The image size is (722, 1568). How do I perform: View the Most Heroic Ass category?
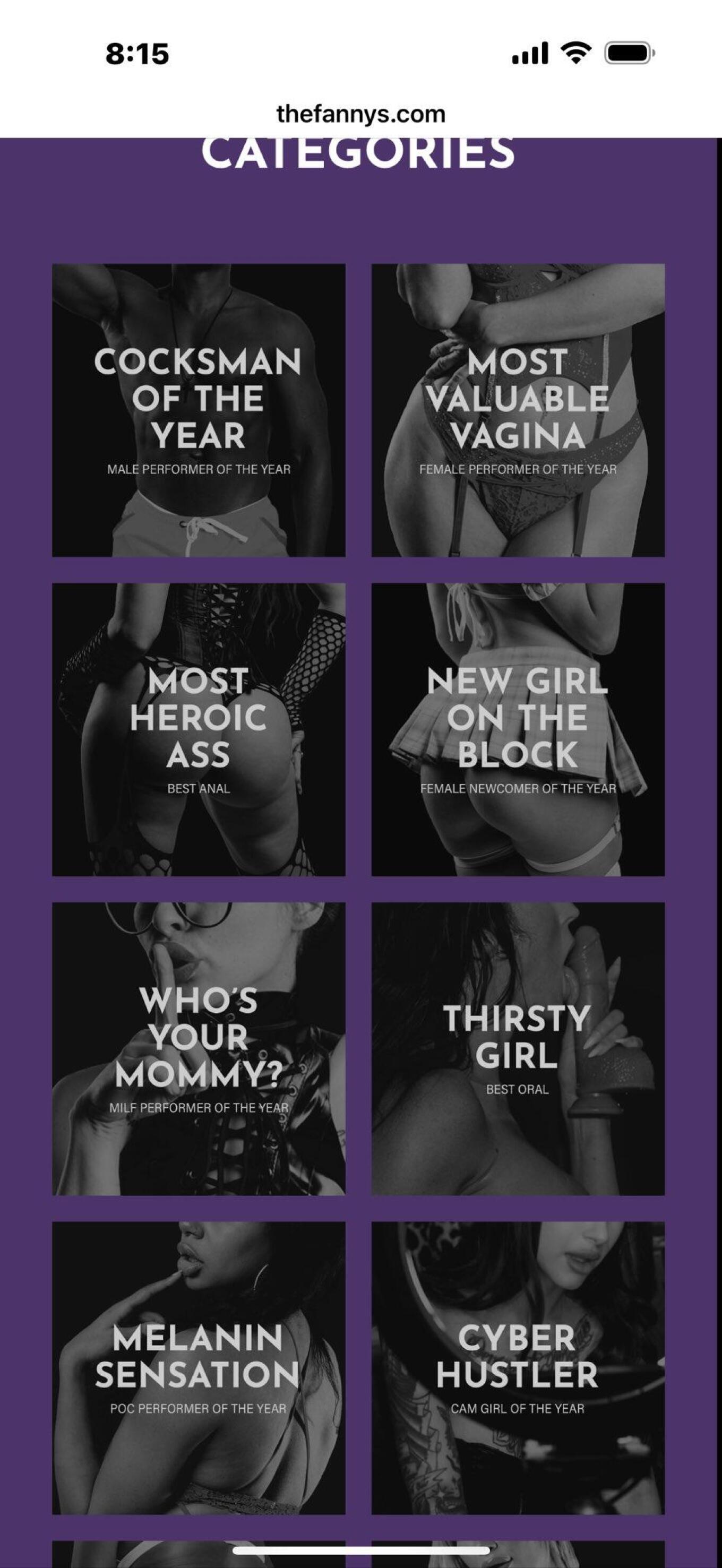[199, 729]
